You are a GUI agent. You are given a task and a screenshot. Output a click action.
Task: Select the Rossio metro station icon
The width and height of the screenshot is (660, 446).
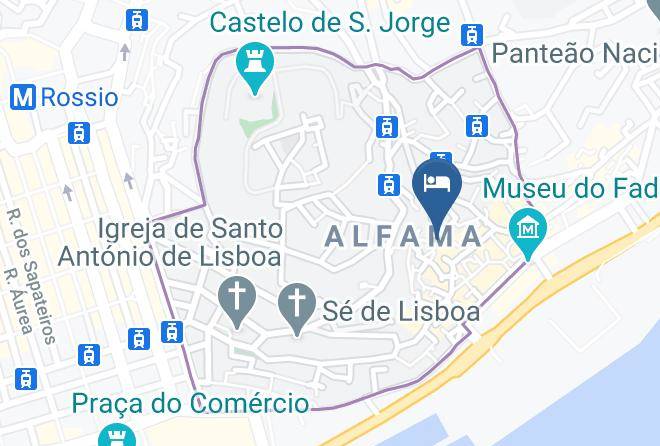pyautogui.click(x=23, y=97)
